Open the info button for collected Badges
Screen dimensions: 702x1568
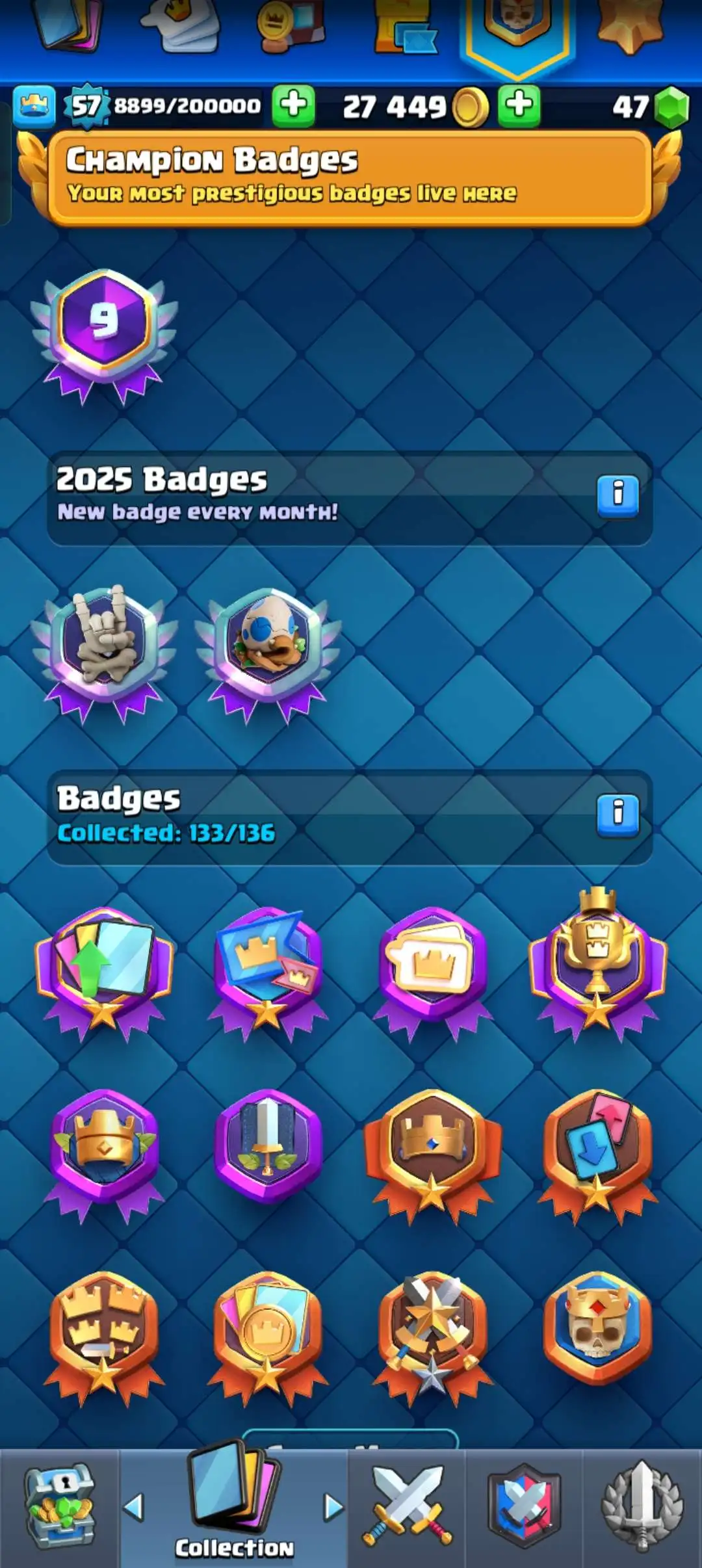coord(617,815)
